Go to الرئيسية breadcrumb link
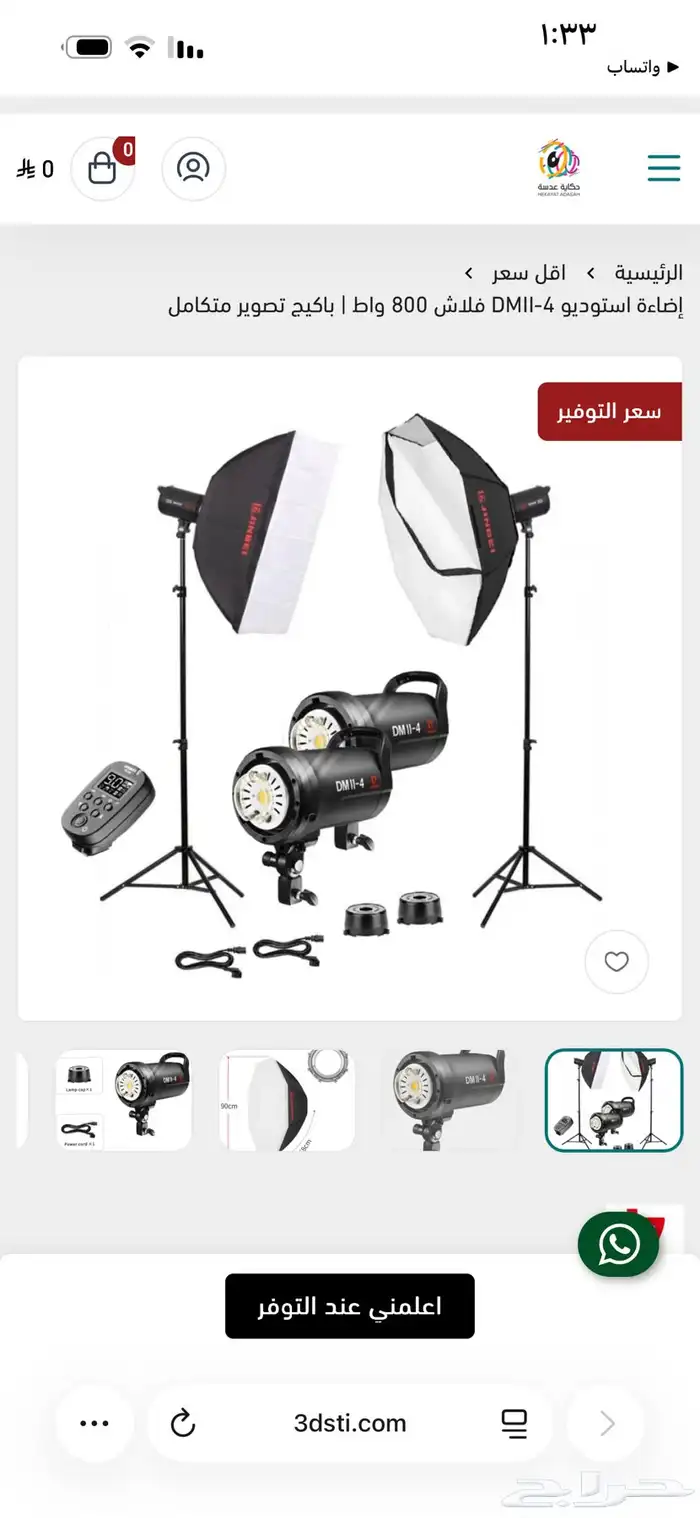Screen dimensions: 700x1518 pos(649,272)
